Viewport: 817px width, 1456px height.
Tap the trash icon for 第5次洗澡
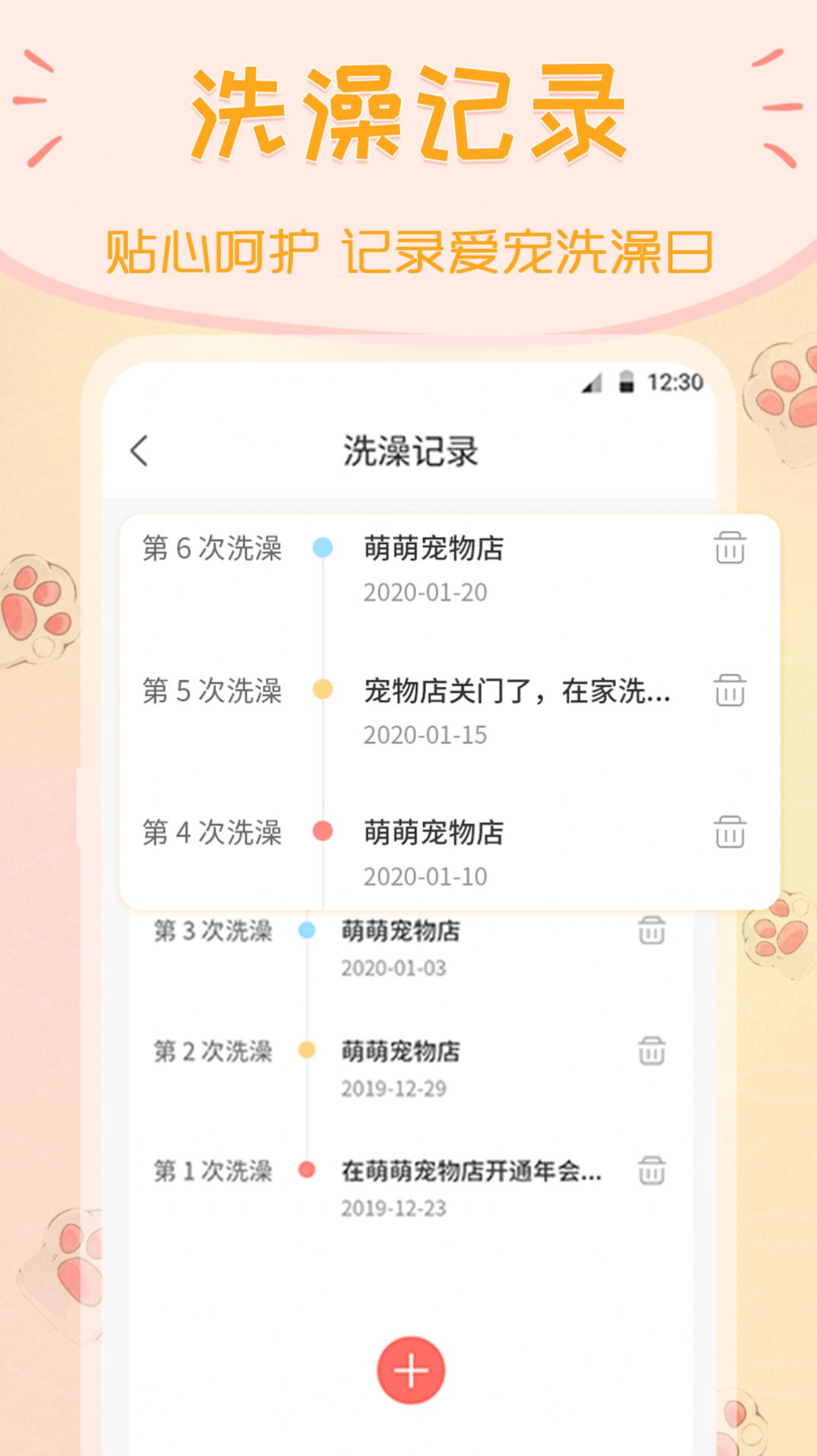pyautogui.click(x=729, y=692)
